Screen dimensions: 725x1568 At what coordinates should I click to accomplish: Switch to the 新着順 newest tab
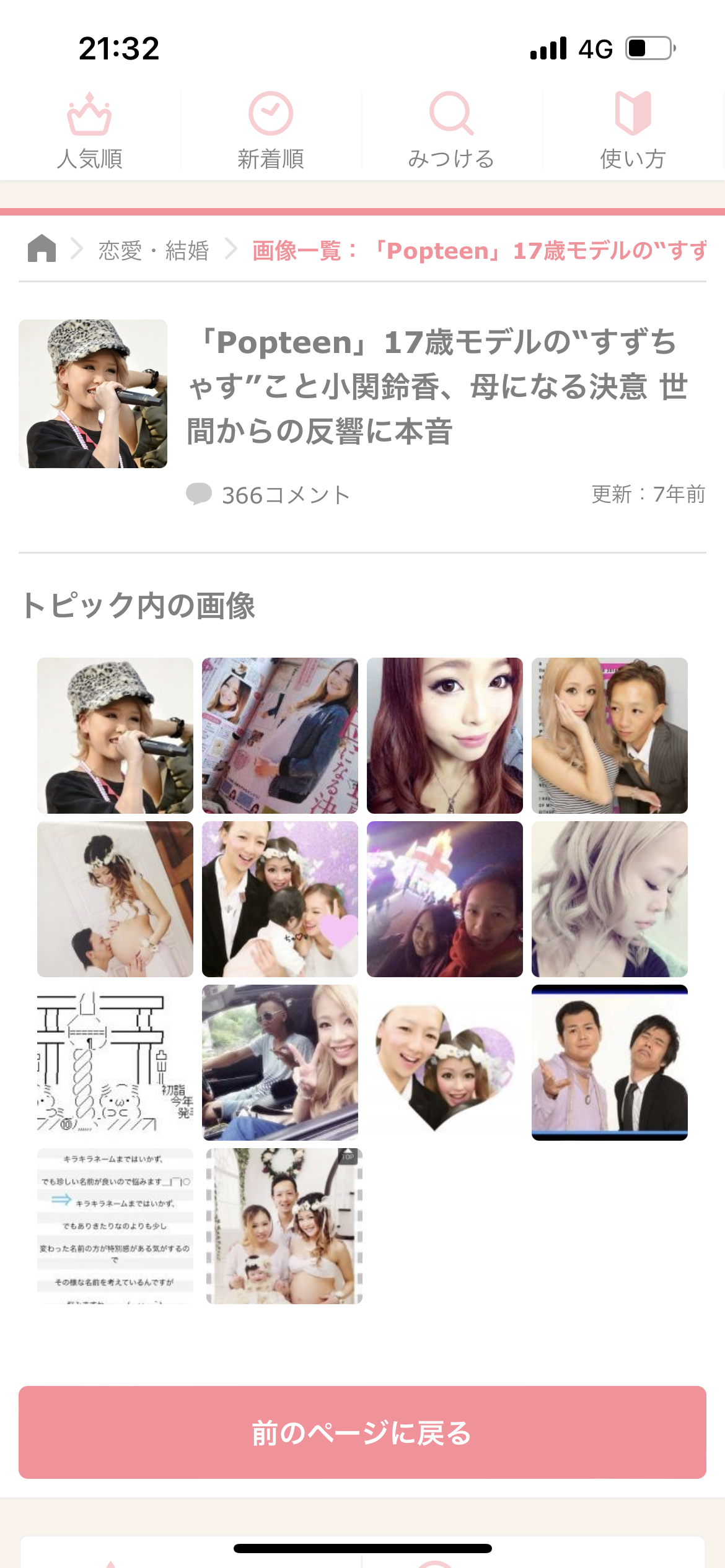(x=271, y=131)
